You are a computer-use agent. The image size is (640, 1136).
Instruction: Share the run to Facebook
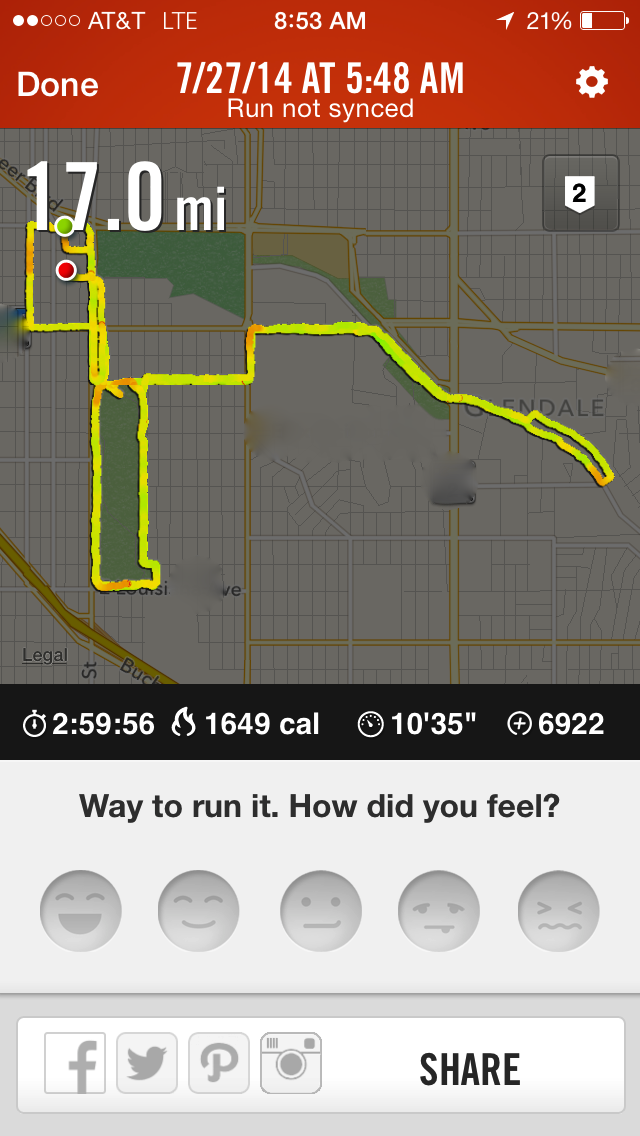(75, 1063)
